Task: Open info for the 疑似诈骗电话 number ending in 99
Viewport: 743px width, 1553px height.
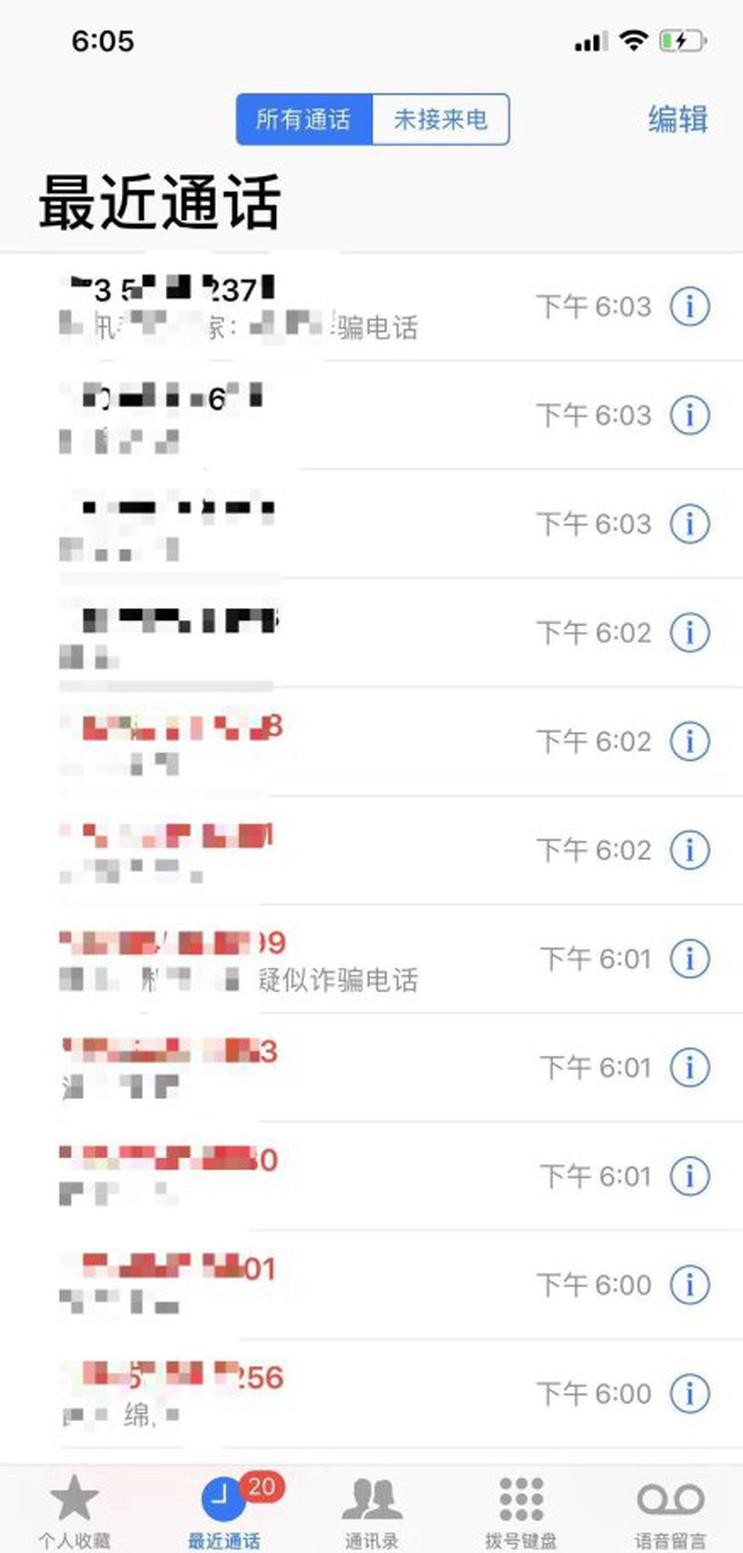Action: [689, 958]
